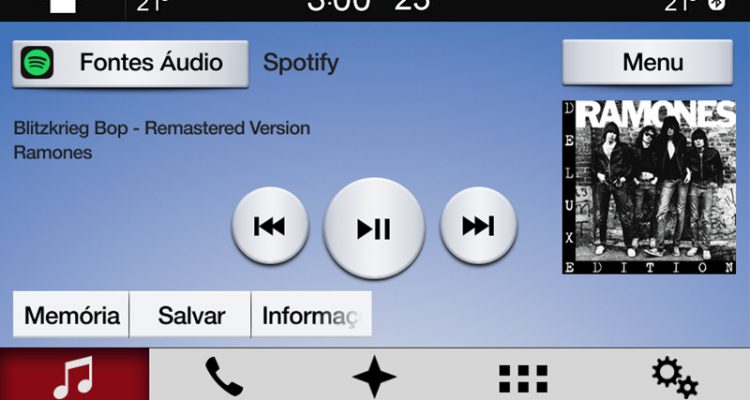Screen dimensions: 750x400
Task: Skip to the next track
Action: (478, 226)
